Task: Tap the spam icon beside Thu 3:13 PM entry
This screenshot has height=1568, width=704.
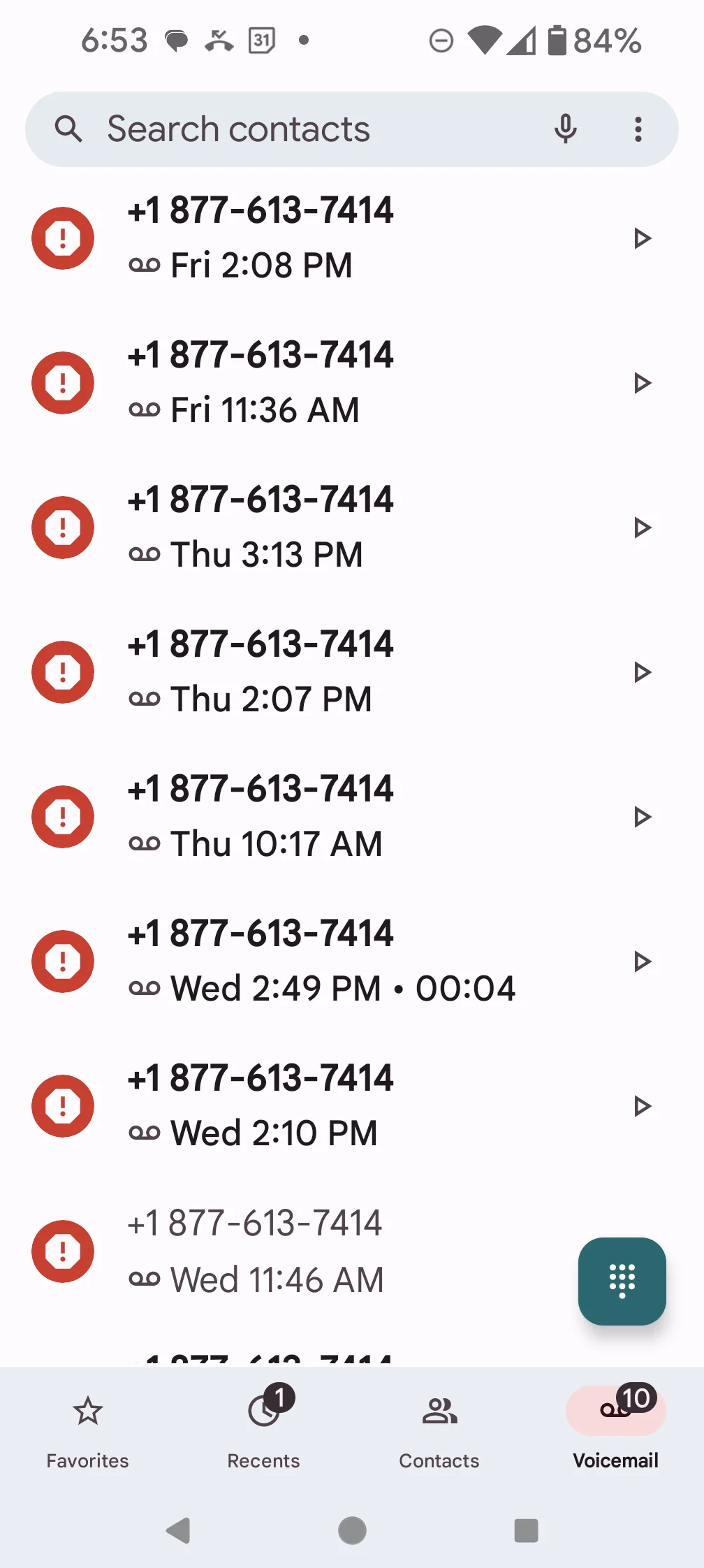Action: click(63, 528)
